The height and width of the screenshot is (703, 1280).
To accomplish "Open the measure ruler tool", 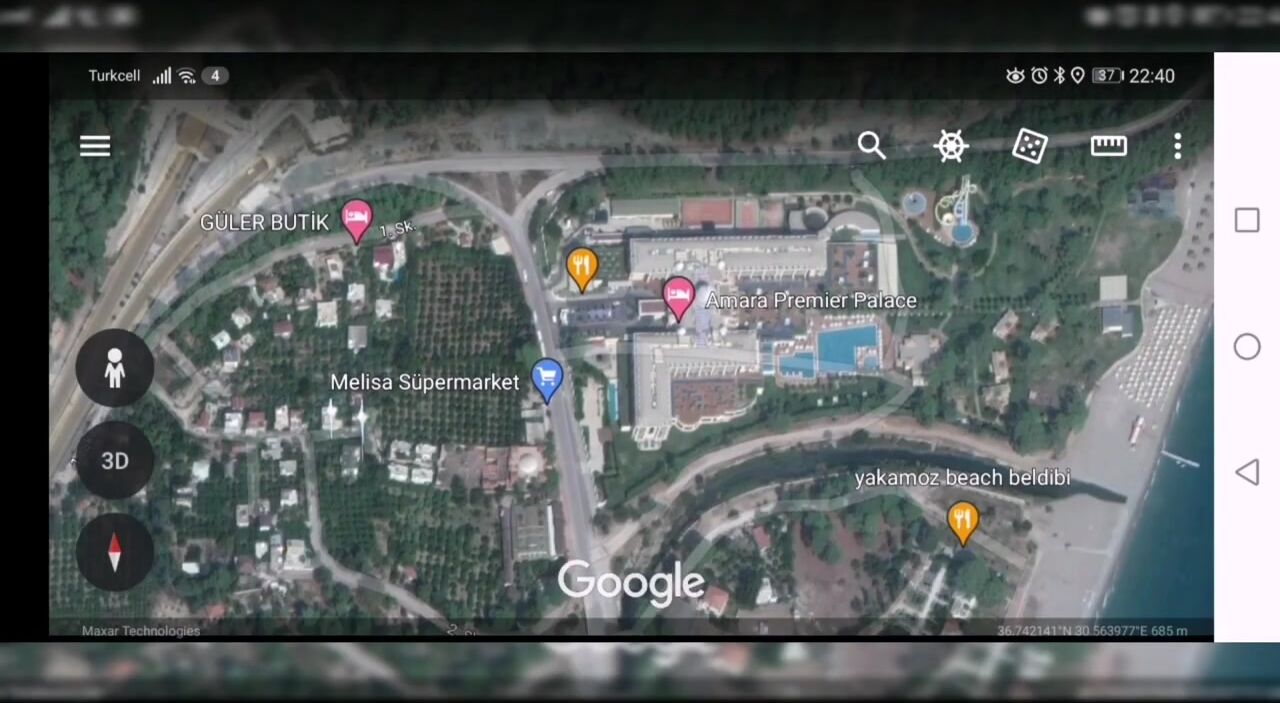I will point(1108,146).
